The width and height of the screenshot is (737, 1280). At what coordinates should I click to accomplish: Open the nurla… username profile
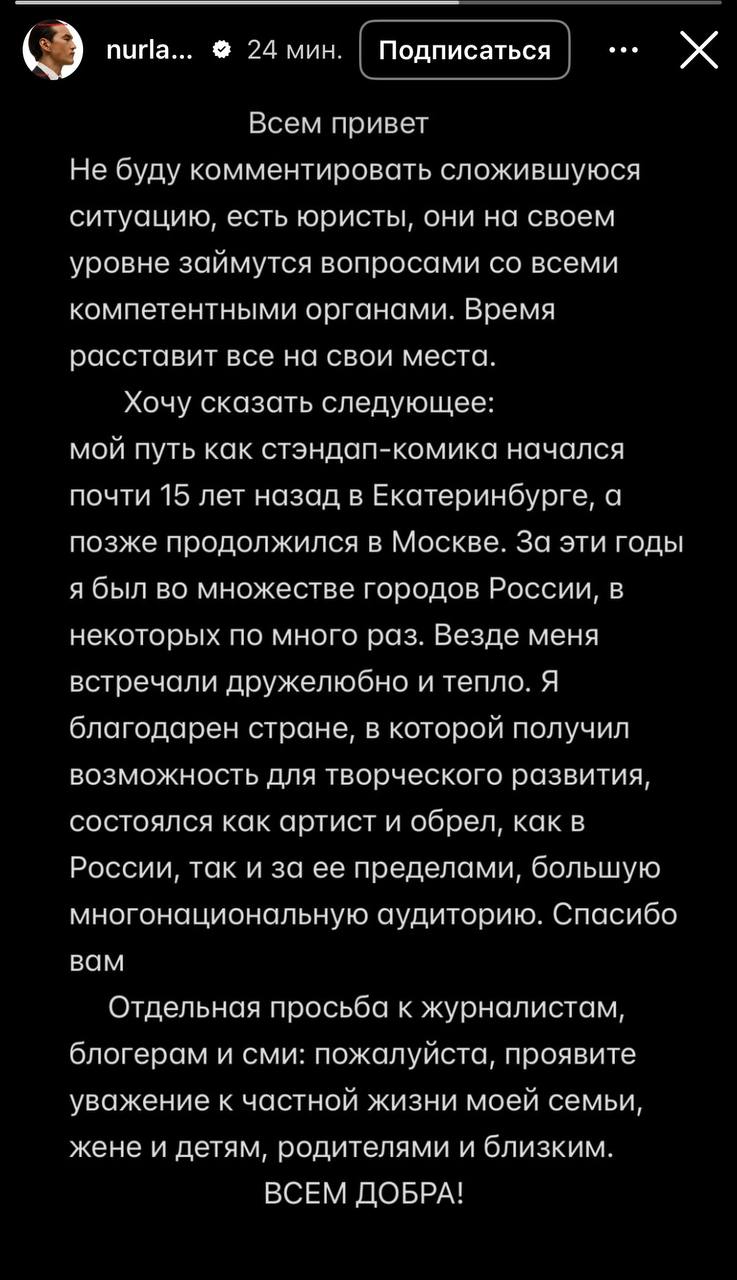[x=150, y=50]
